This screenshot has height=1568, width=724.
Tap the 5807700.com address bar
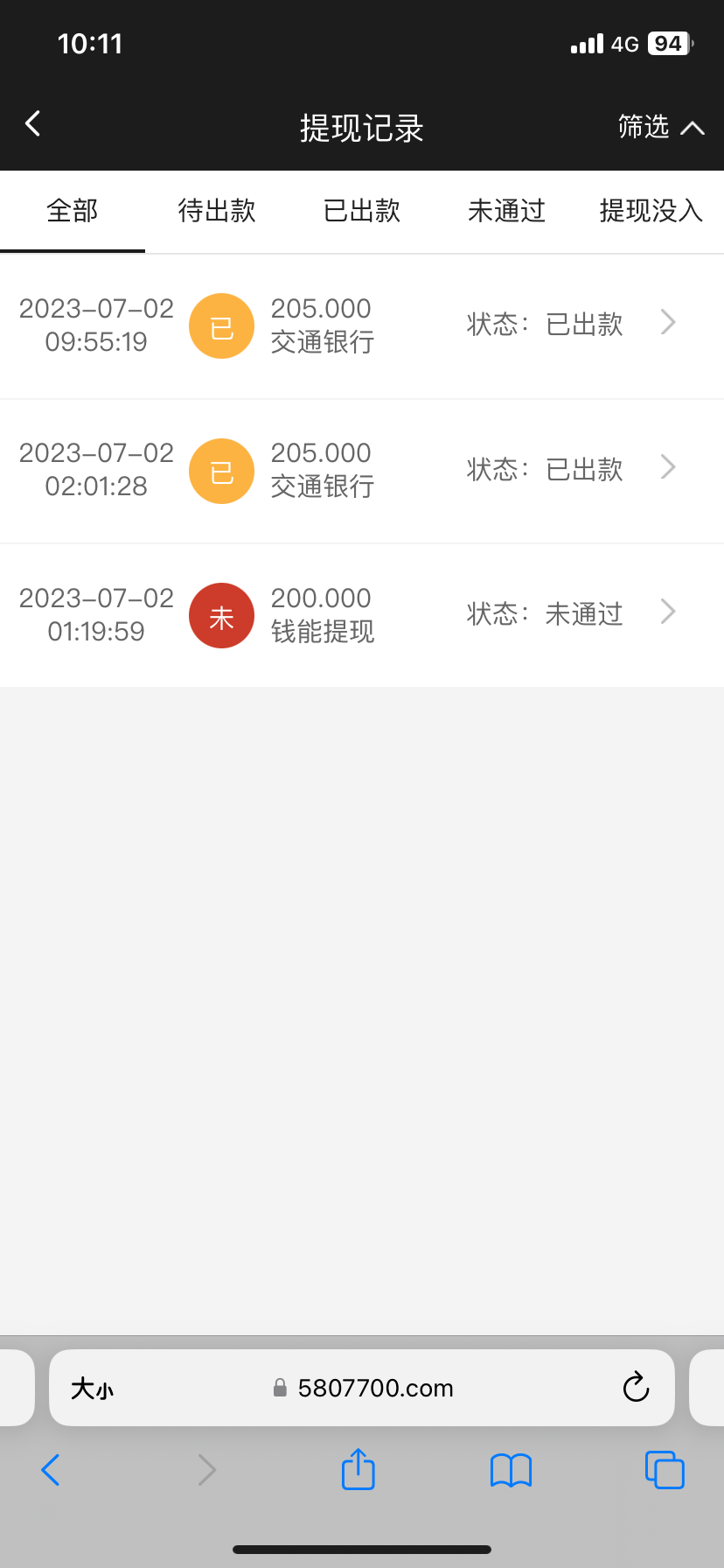click(x=374, y=1389)
